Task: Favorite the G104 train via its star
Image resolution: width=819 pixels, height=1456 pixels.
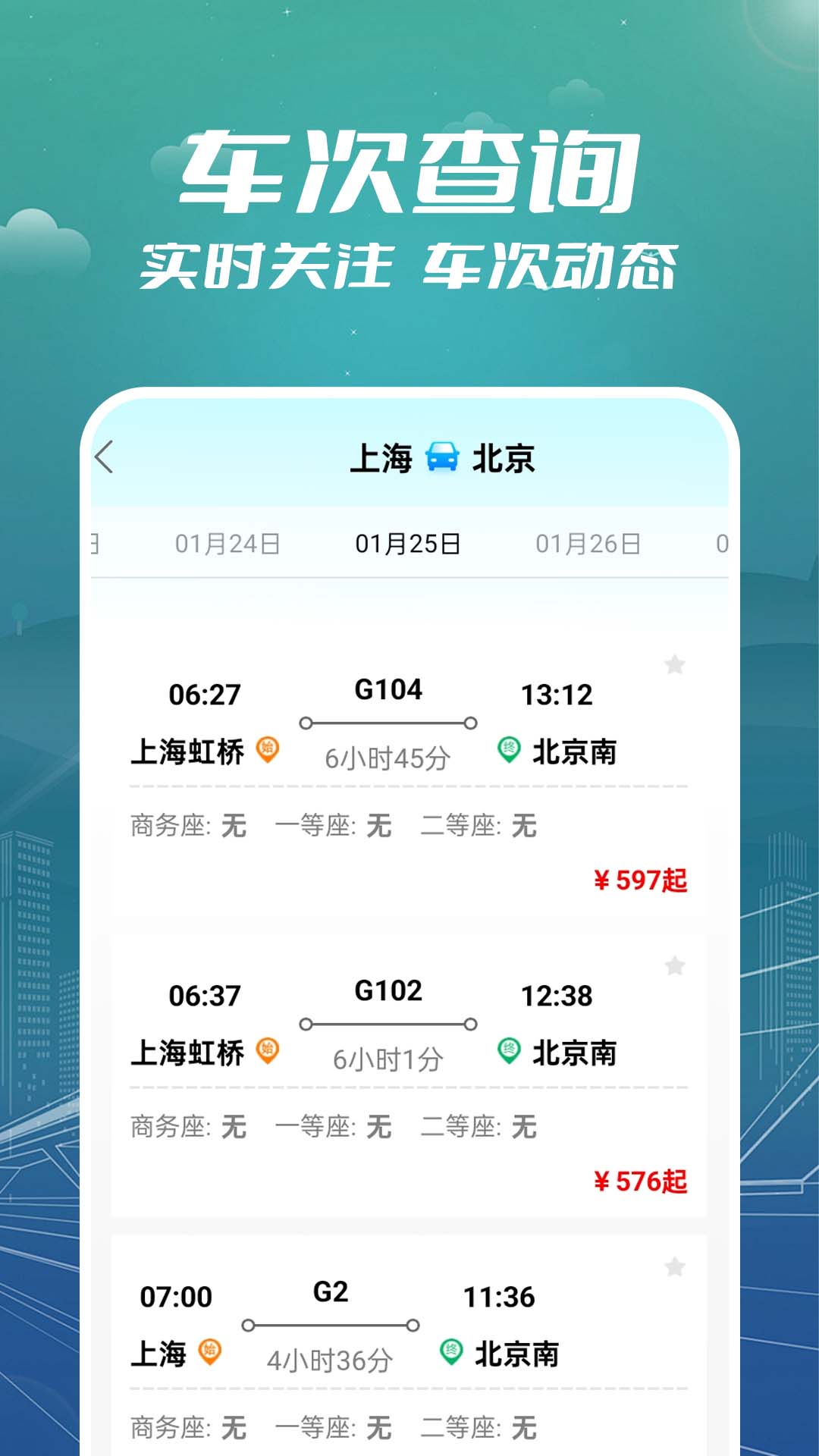Action: pos(673,666)
